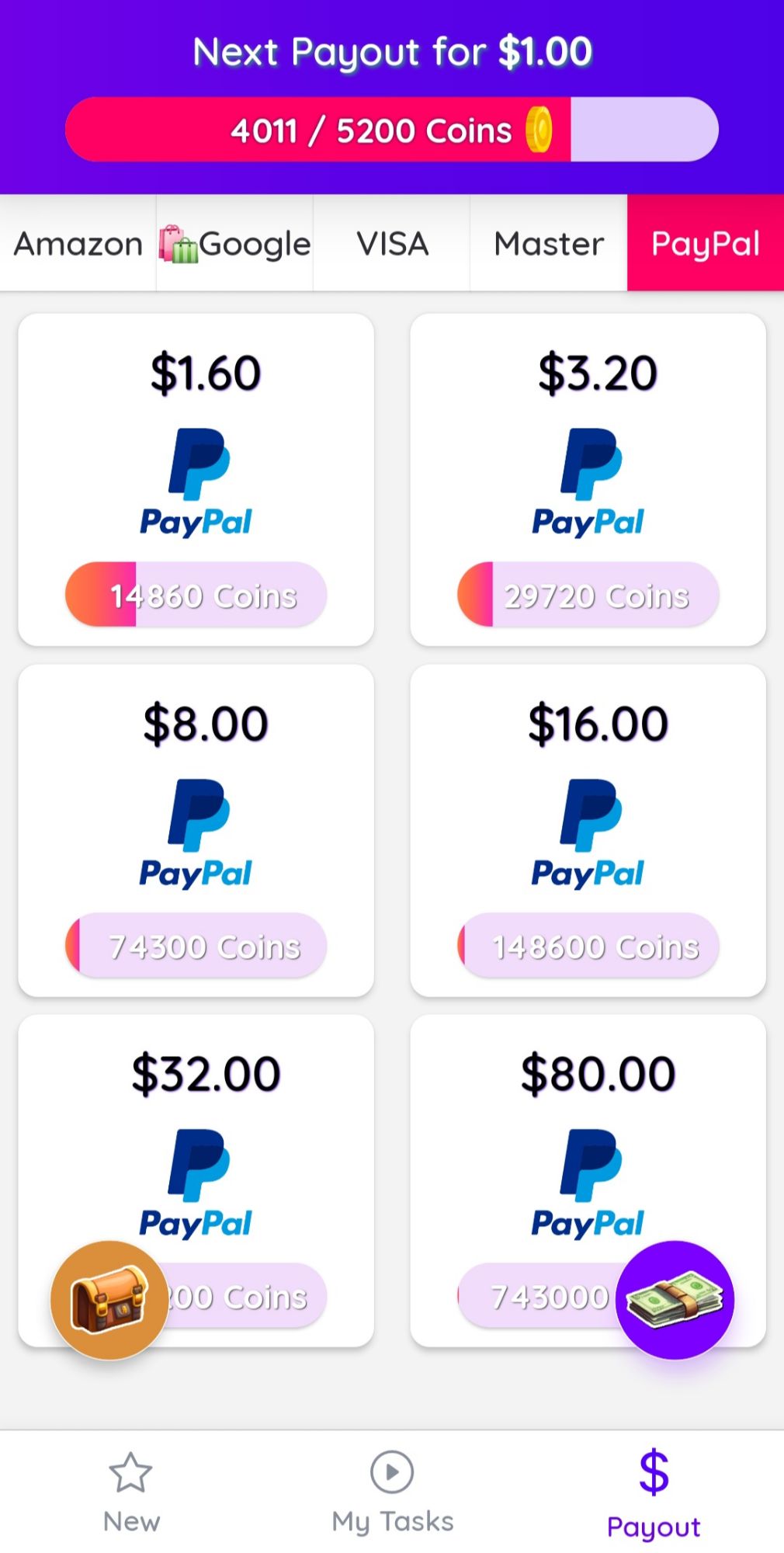Switch to the Master tab

click(x=548, y=243)
